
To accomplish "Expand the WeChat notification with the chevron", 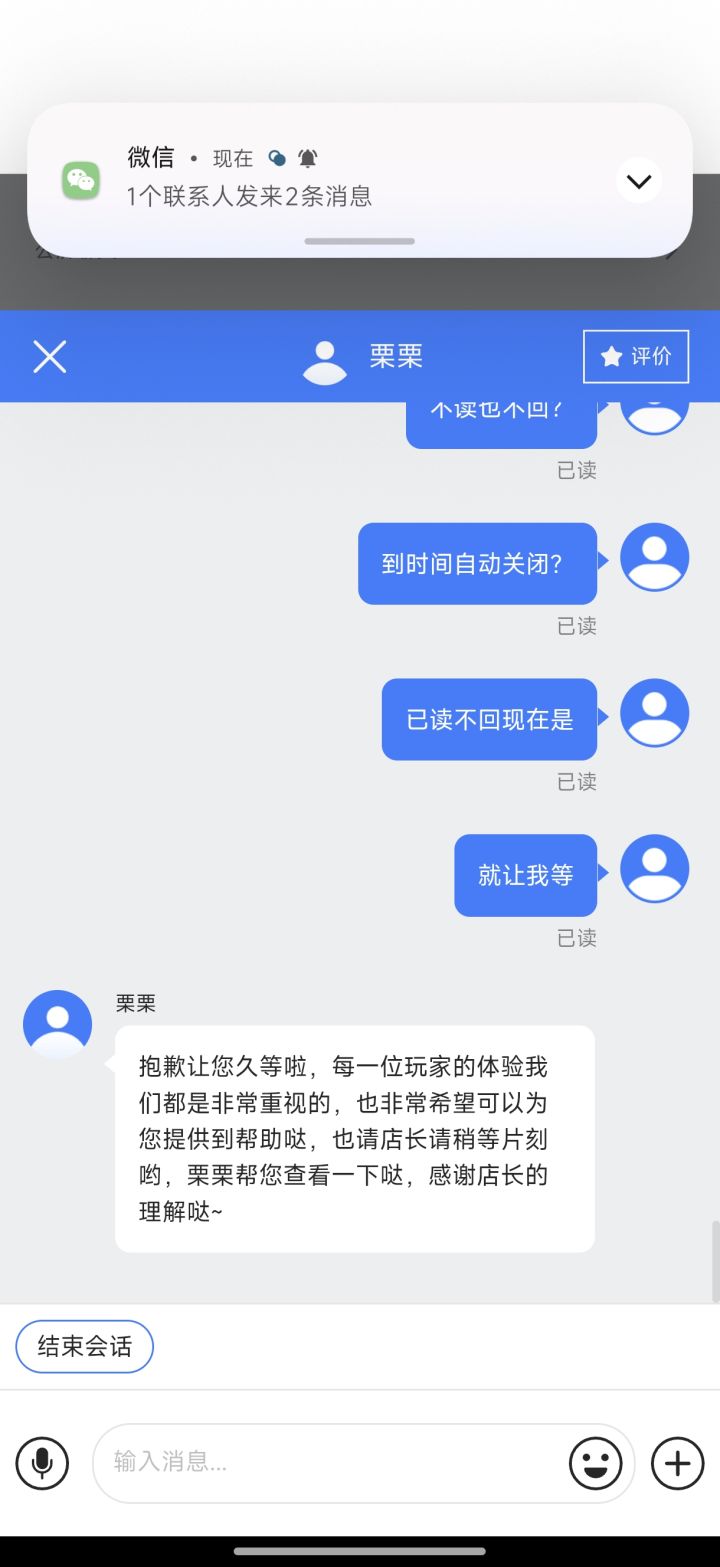I will pos(638,181).
